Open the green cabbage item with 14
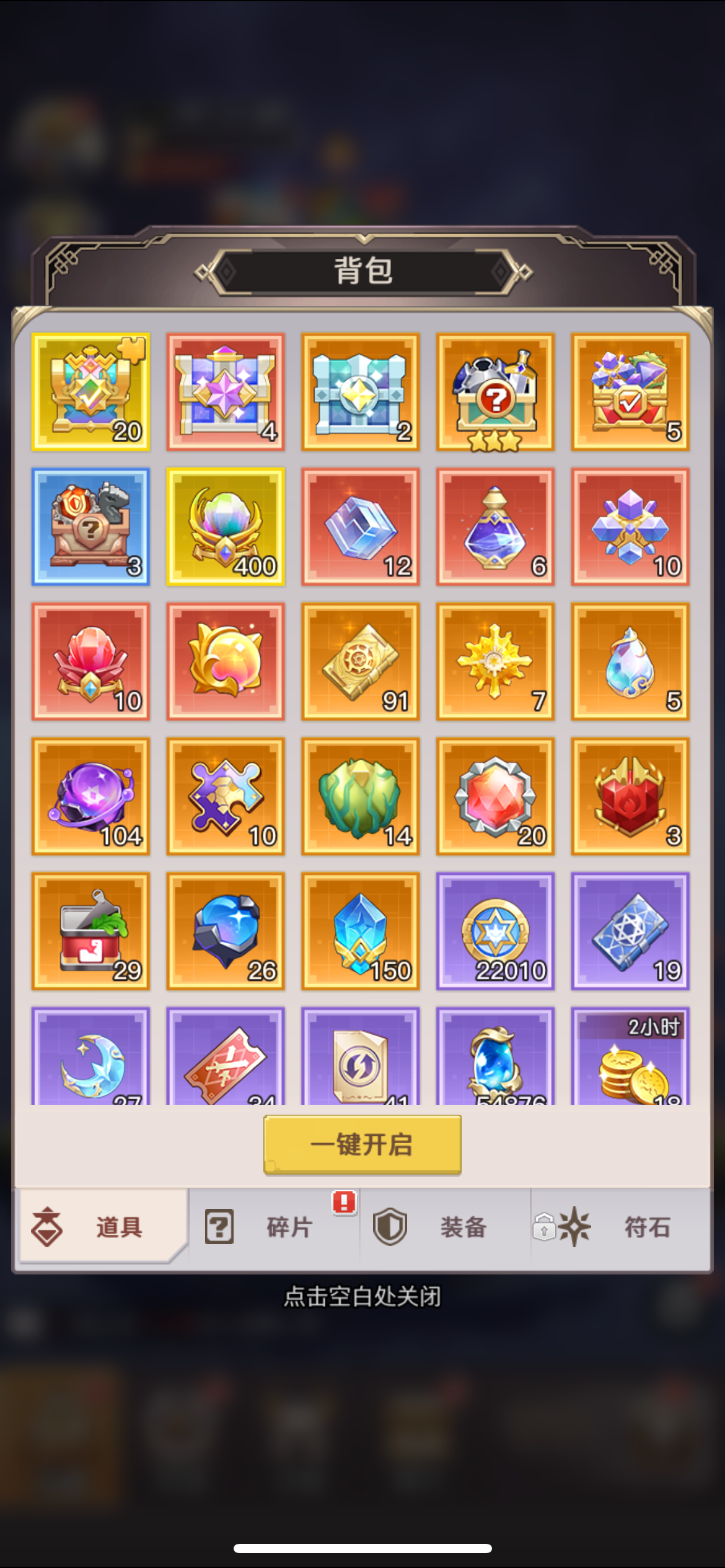This screenshot has width=725, height=1568. (361, 796)
